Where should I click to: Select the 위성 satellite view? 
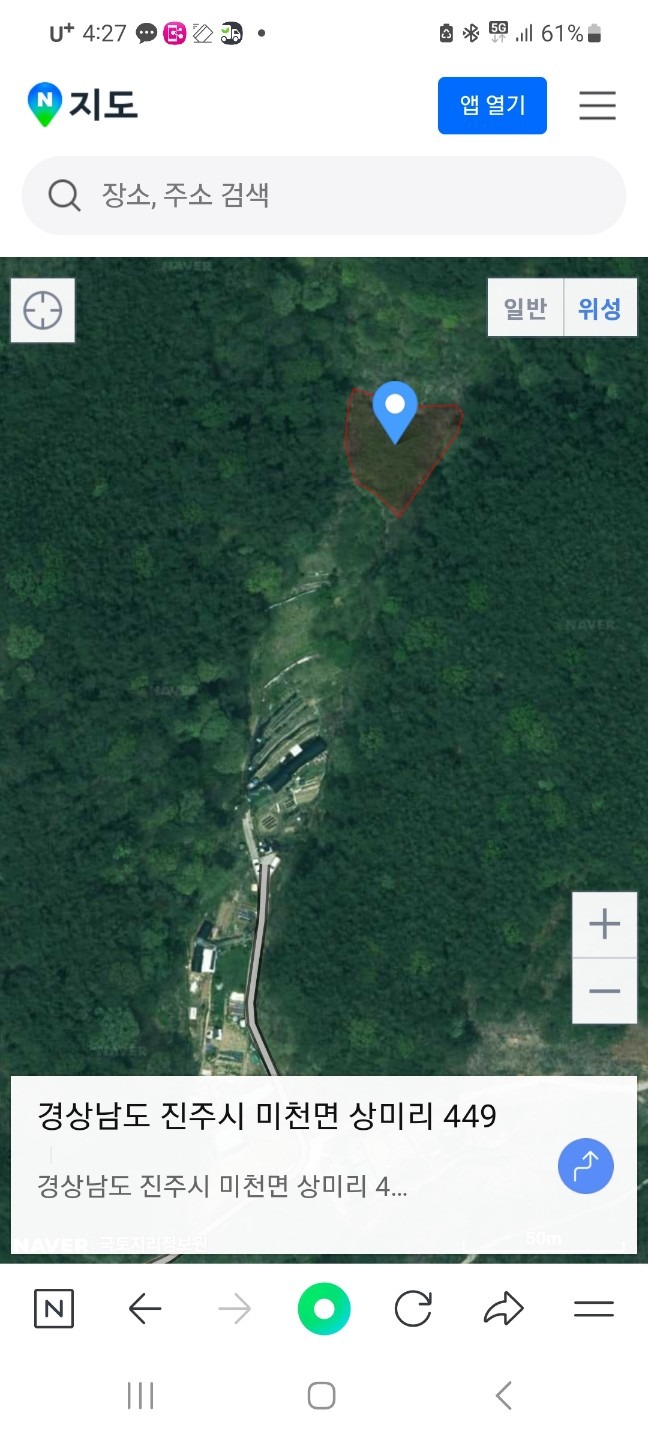pos(600,308)
